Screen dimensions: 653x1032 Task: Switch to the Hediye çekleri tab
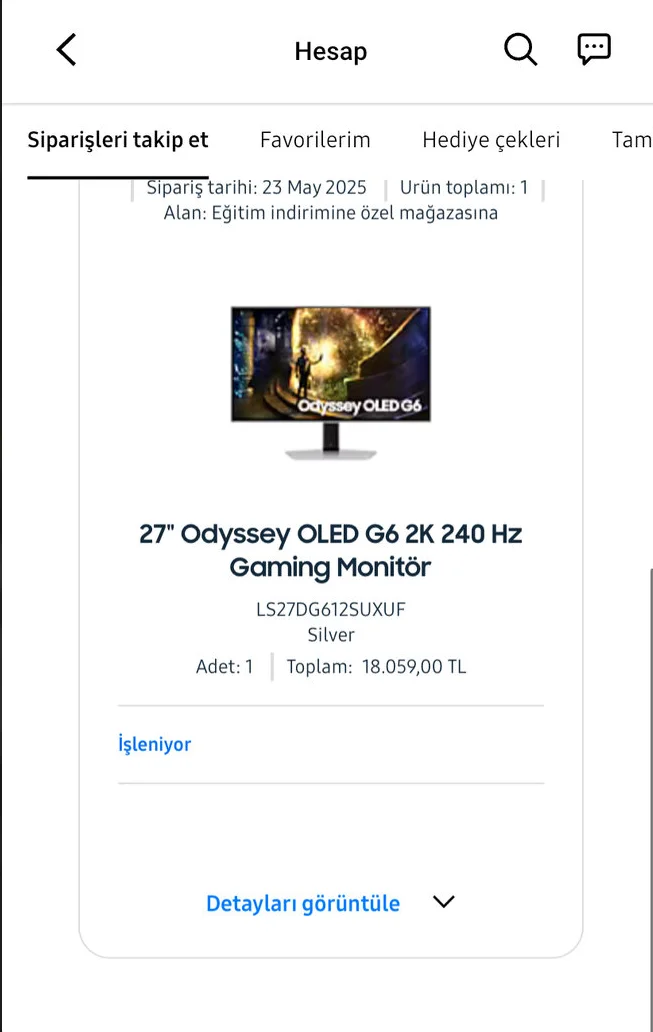491,140
